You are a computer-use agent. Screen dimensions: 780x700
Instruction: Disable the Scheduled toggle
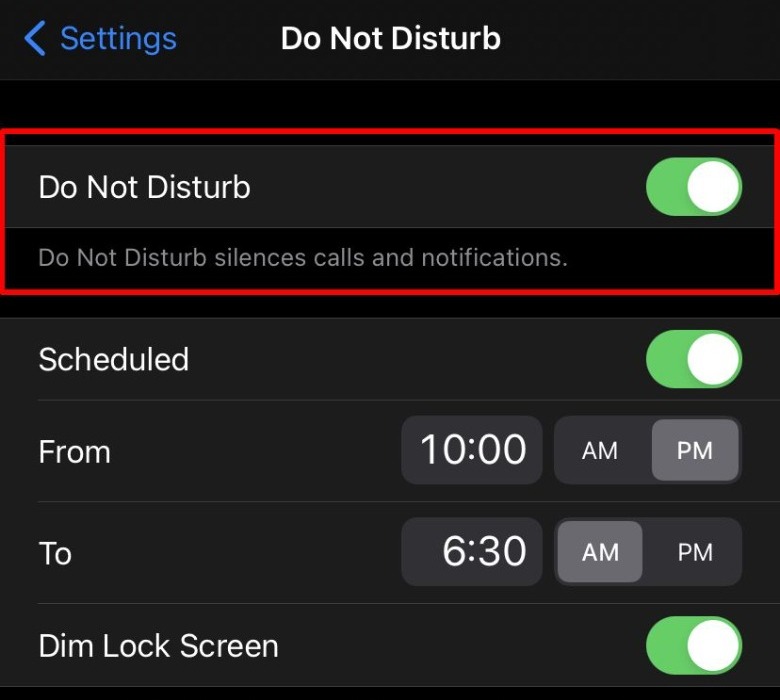pos(693,359)
